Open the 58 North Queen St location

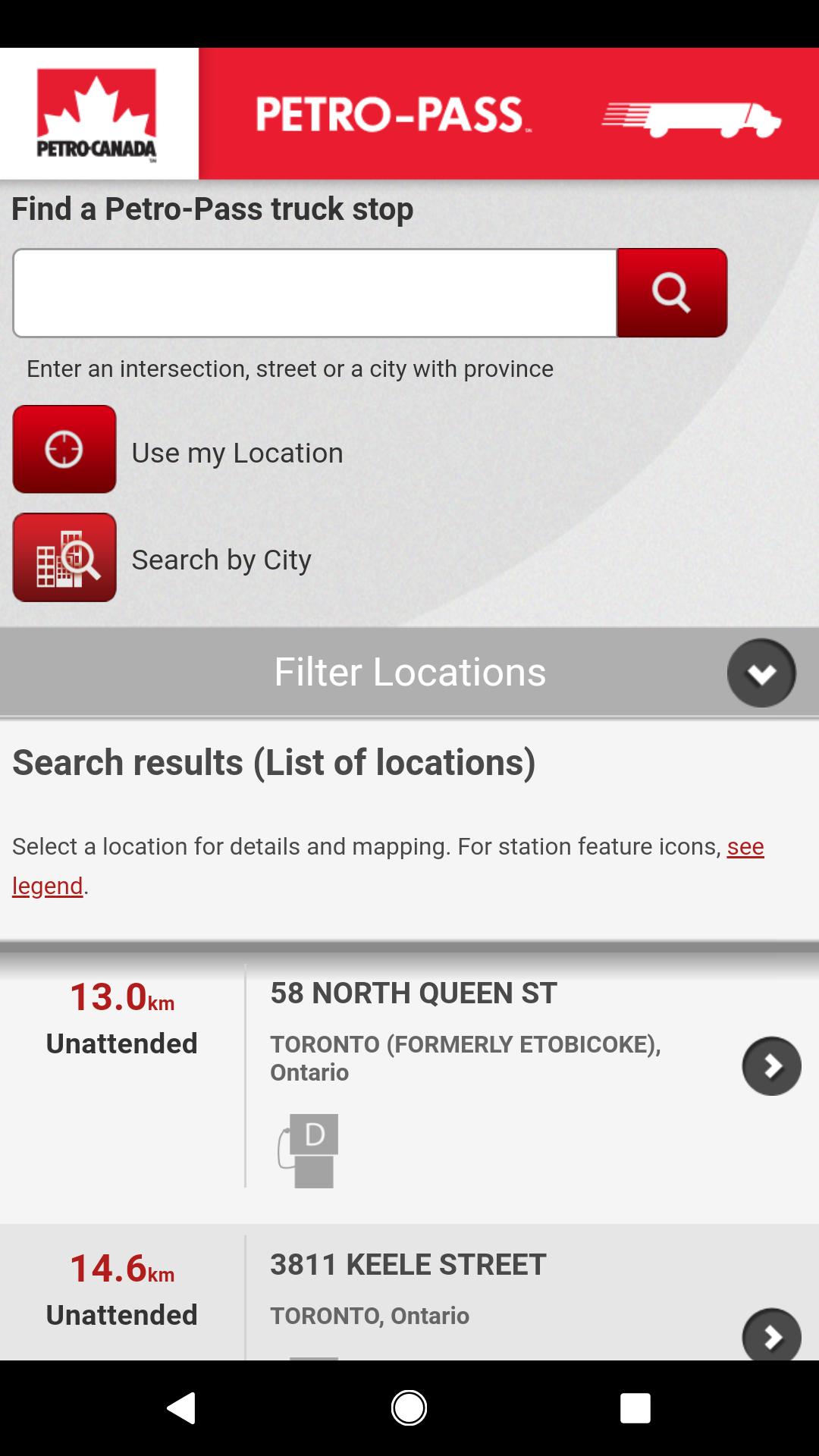click(x=771, y=1065)
